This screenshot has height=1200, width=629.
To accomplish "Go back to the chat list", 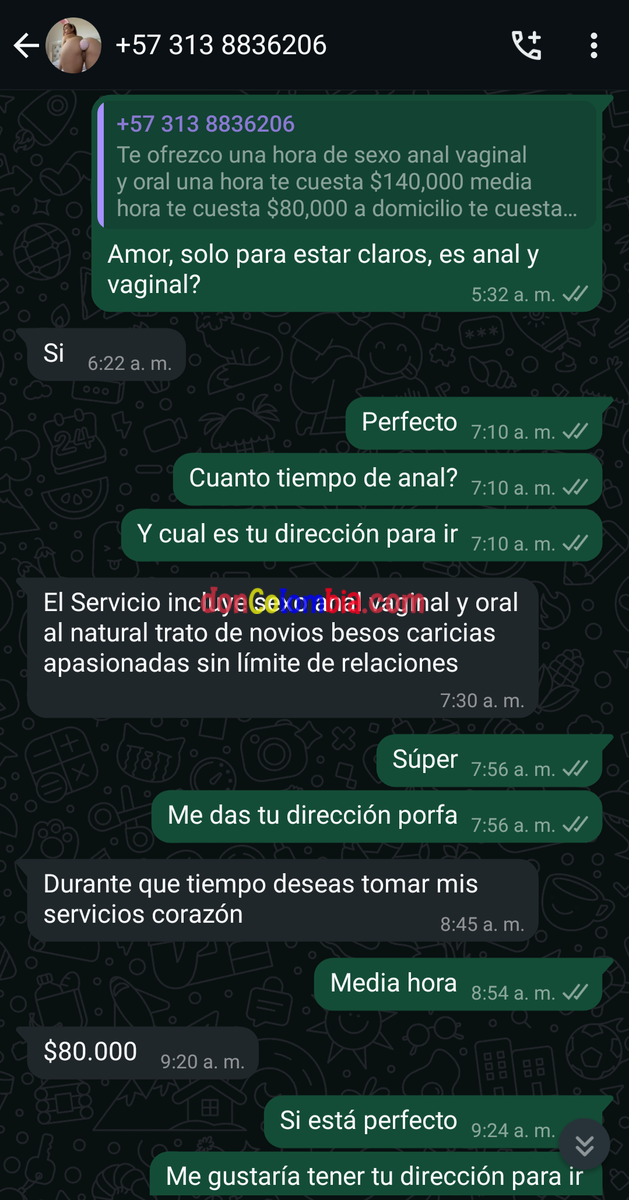I will click(26, 46).
